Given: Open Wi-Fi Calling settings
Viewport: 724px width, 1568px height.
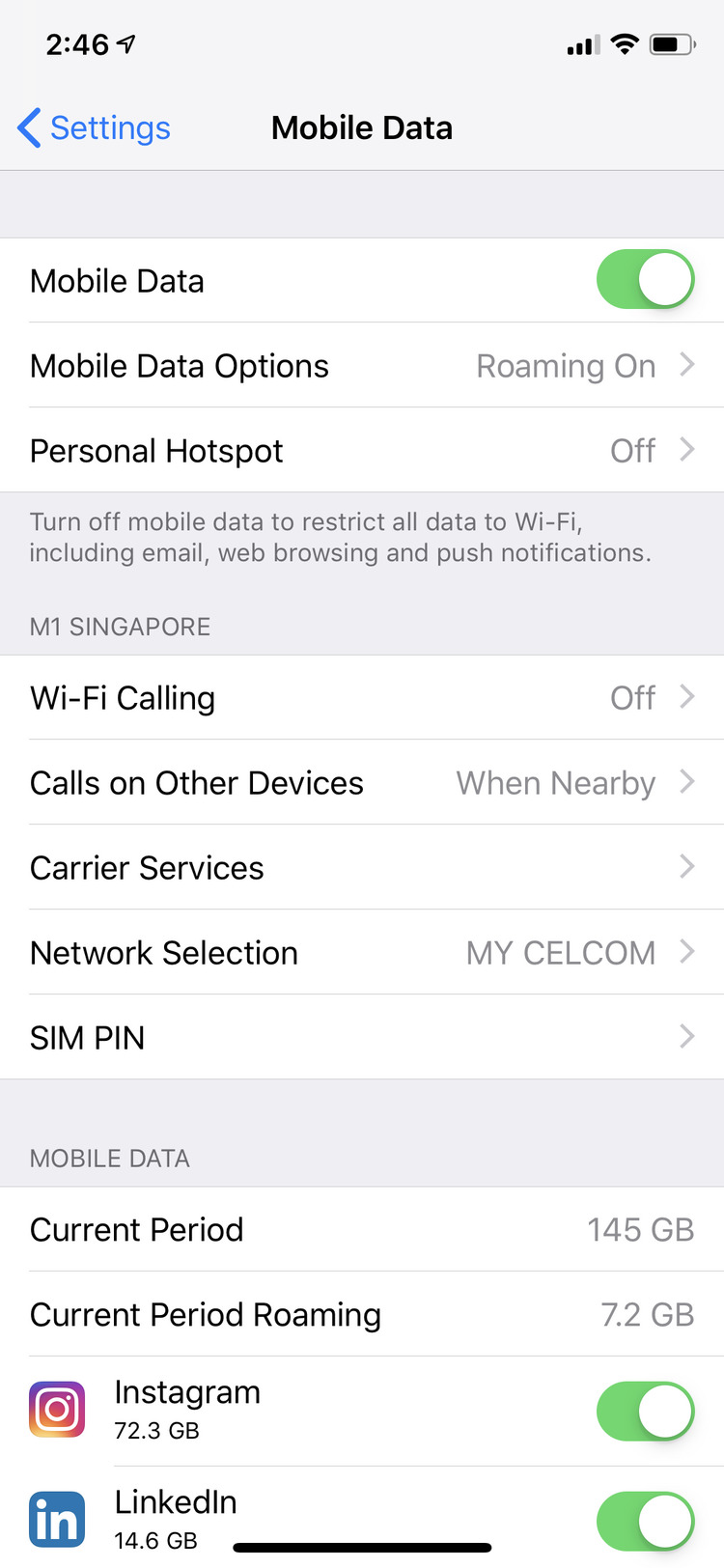Looking at the screenshot, I should [362, 698].
